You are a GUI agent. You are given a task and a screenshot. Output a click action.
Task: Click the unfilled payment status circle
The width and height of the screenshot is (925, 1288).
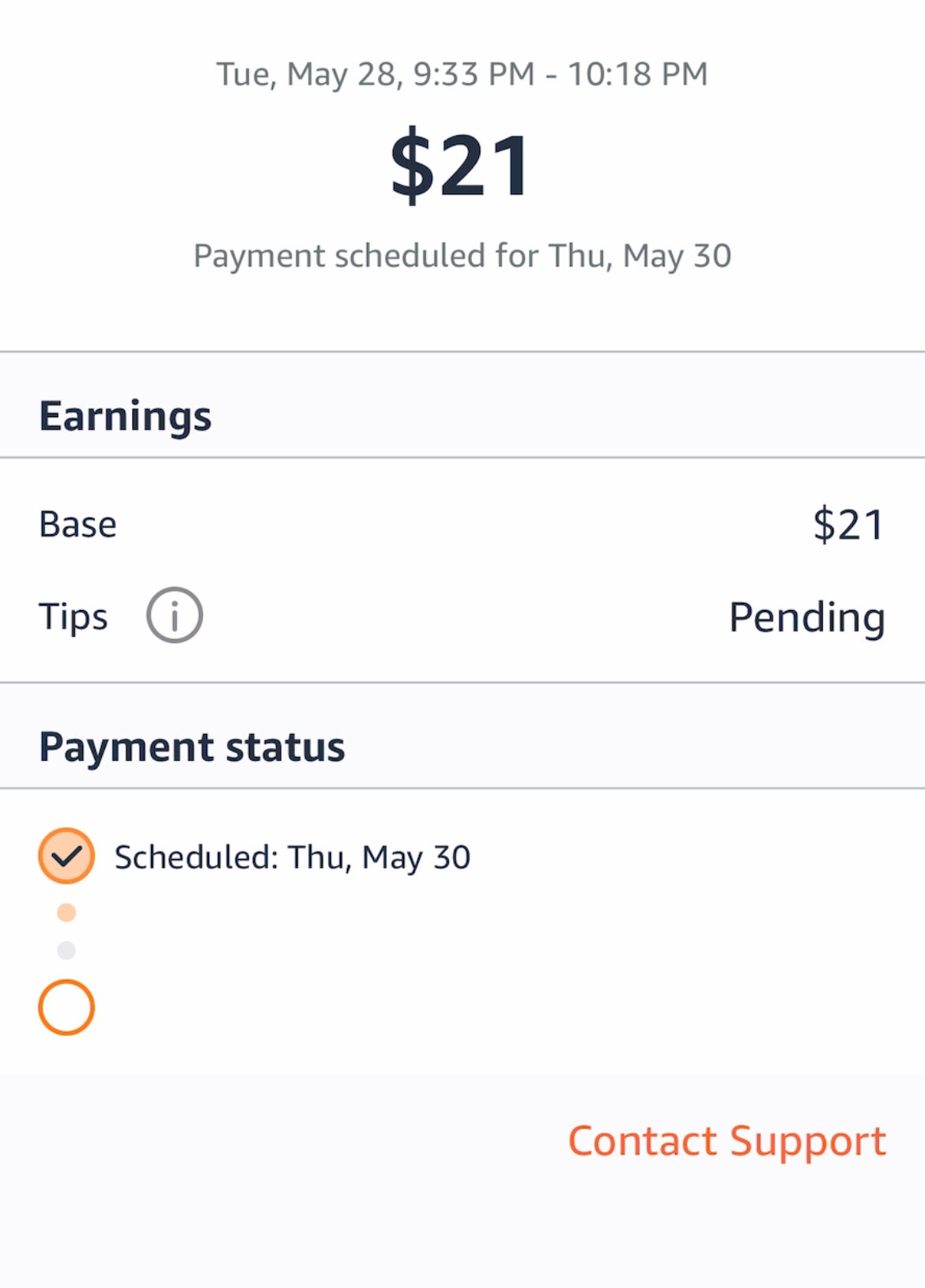[x=66, y=1006]
